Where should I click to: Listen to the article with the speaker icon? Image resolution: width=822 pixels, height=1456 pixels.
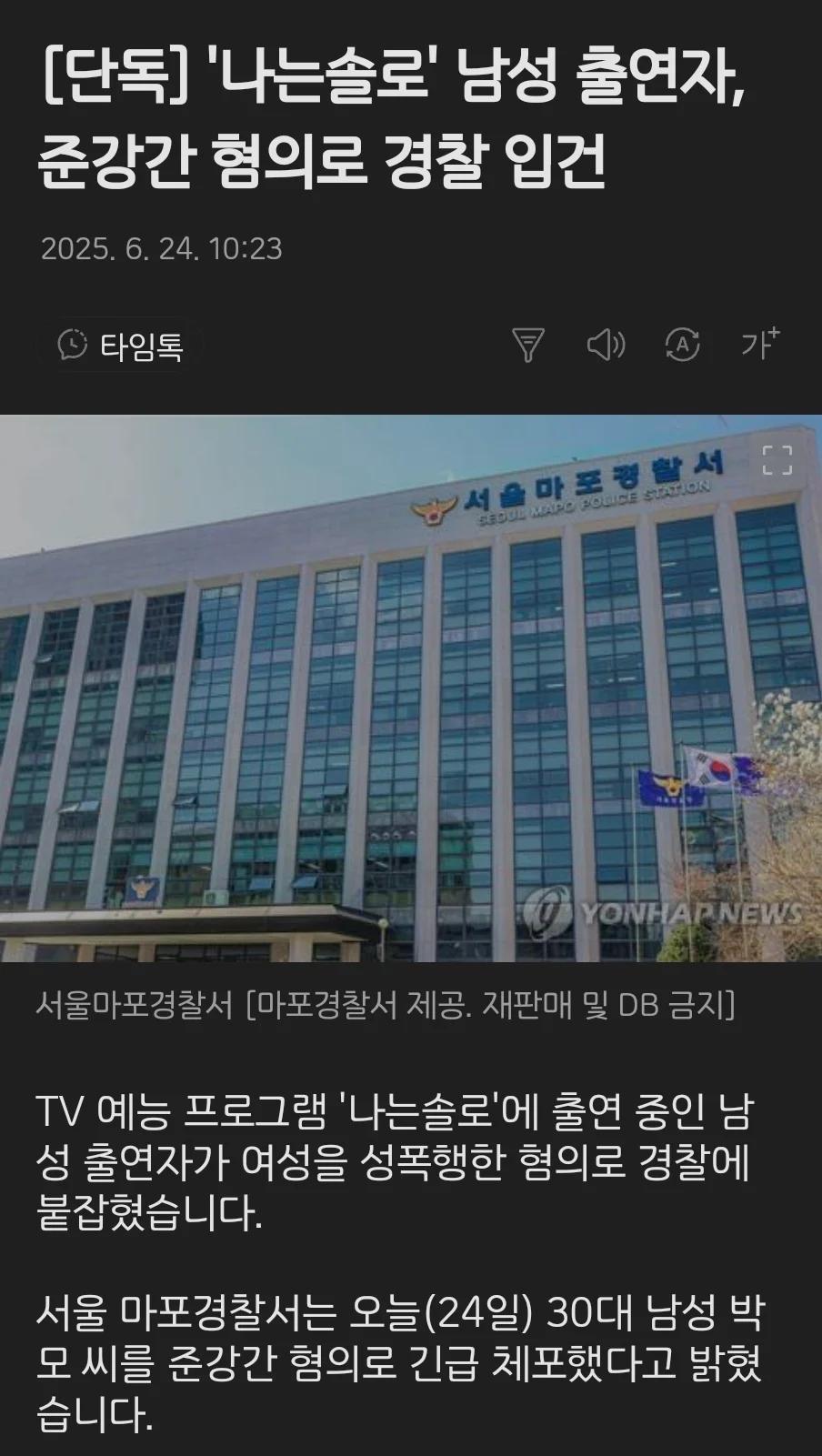[x=606, y=345]
